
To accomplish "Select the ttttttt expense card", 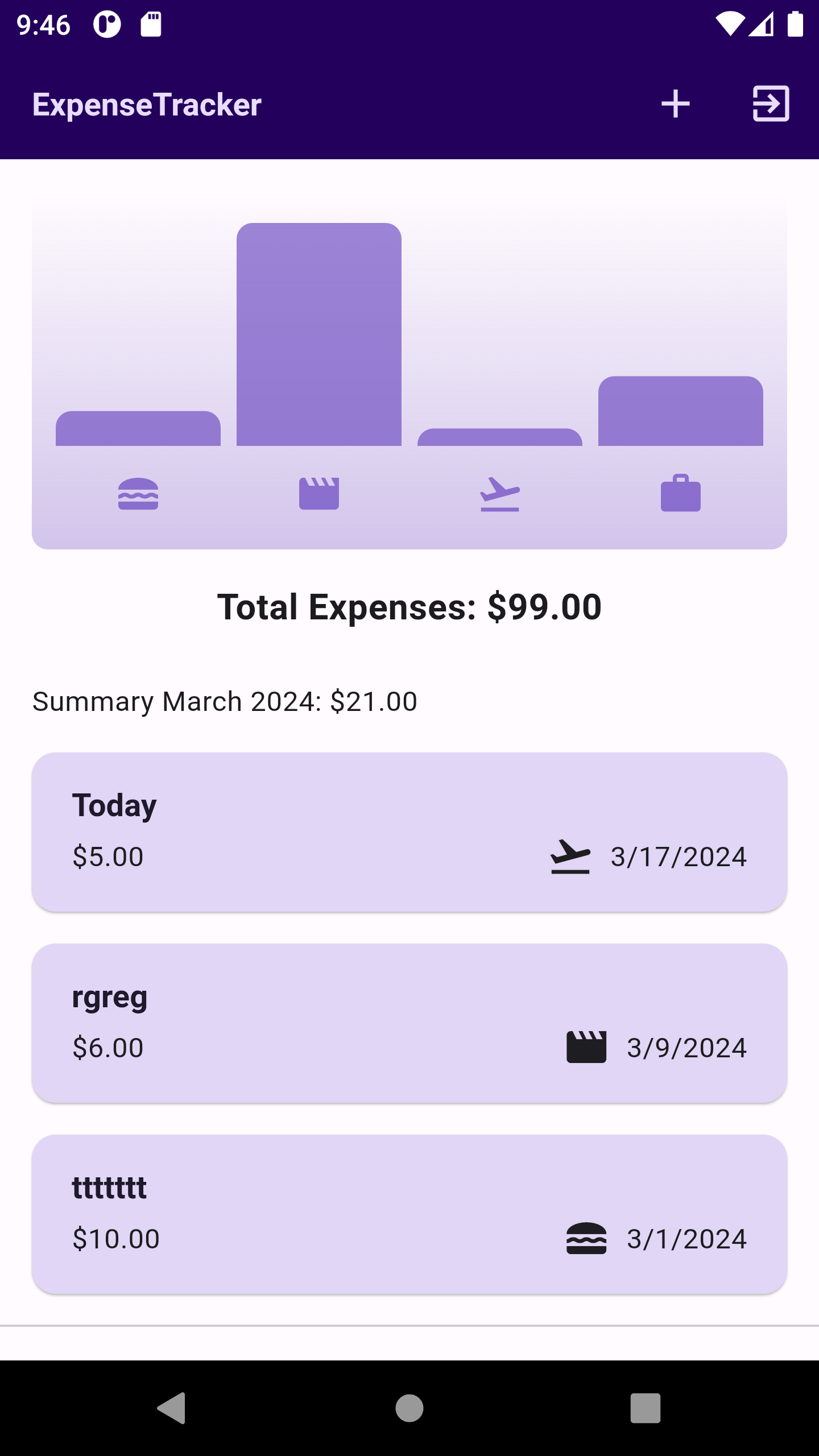I will [x=409, y=1214].
